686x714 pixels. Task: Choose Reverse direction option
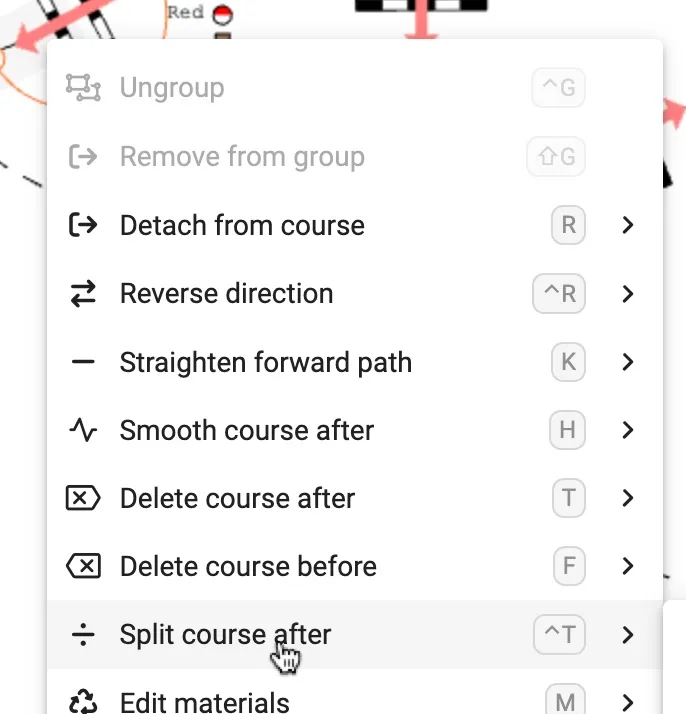[x=226, y=294]
